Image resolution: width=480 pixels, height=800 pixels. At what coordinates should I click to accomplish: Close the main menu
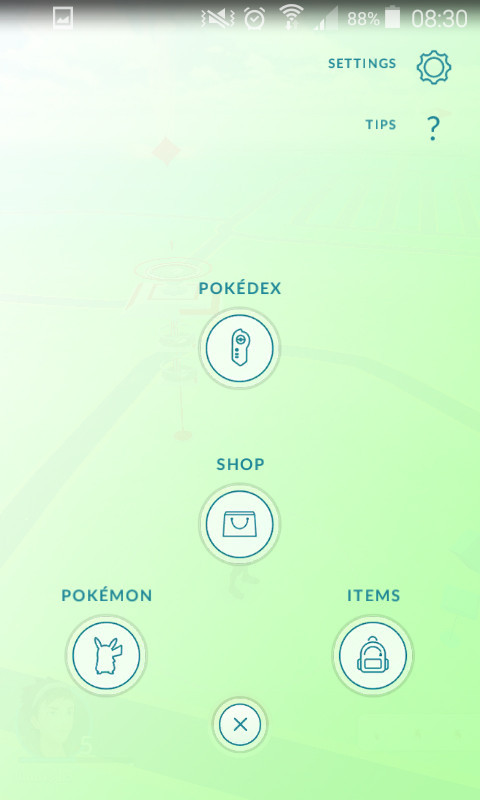[x=240, y=724]
